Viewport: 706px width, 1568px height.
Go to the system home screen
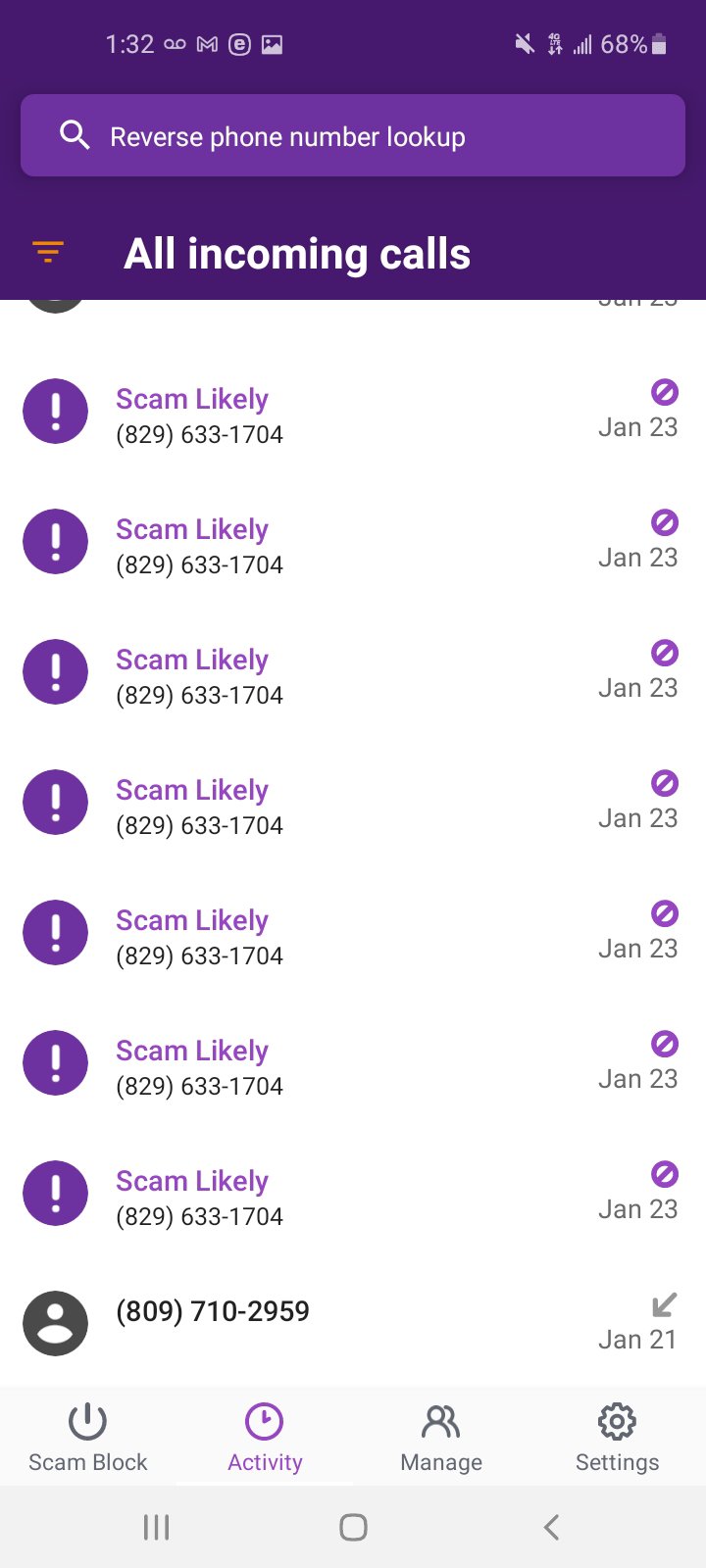point(353,1527)
